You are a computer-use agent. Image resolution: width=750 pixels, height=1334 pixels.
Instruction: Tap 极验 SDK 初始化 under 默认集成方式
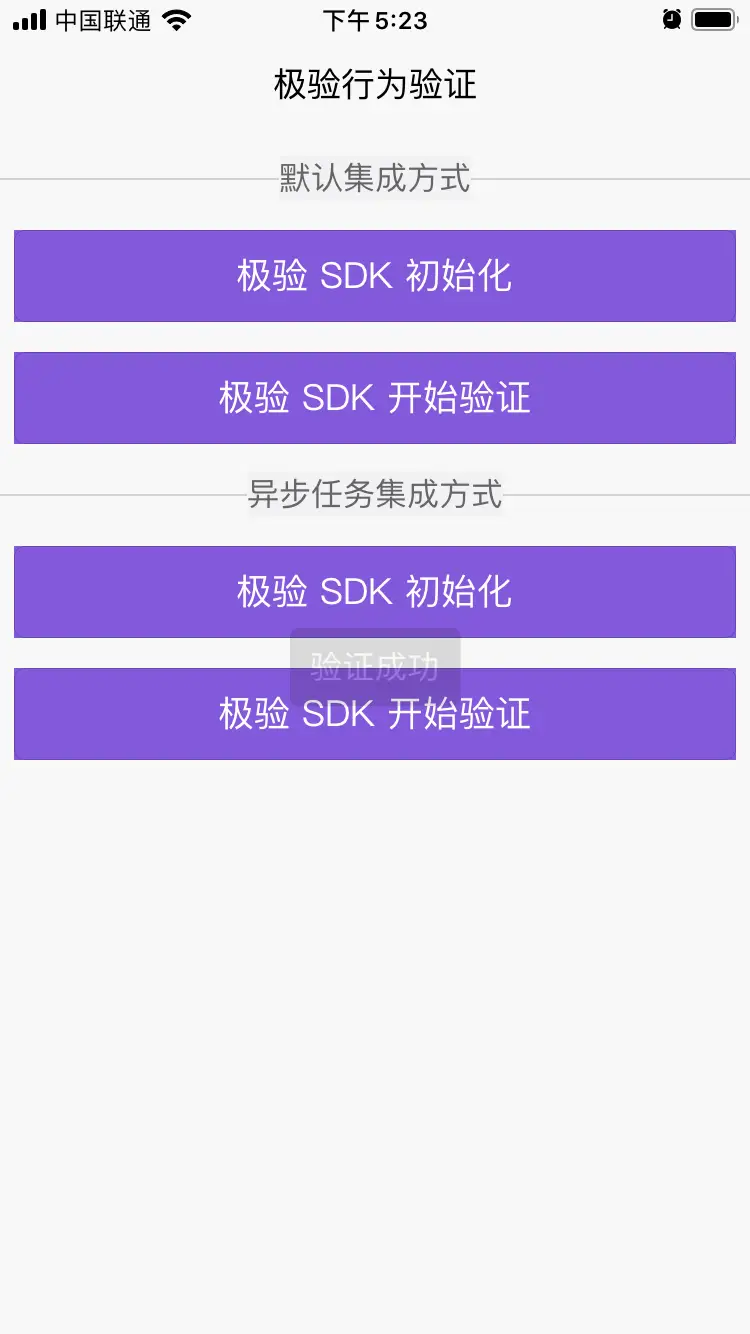[375, 276]
